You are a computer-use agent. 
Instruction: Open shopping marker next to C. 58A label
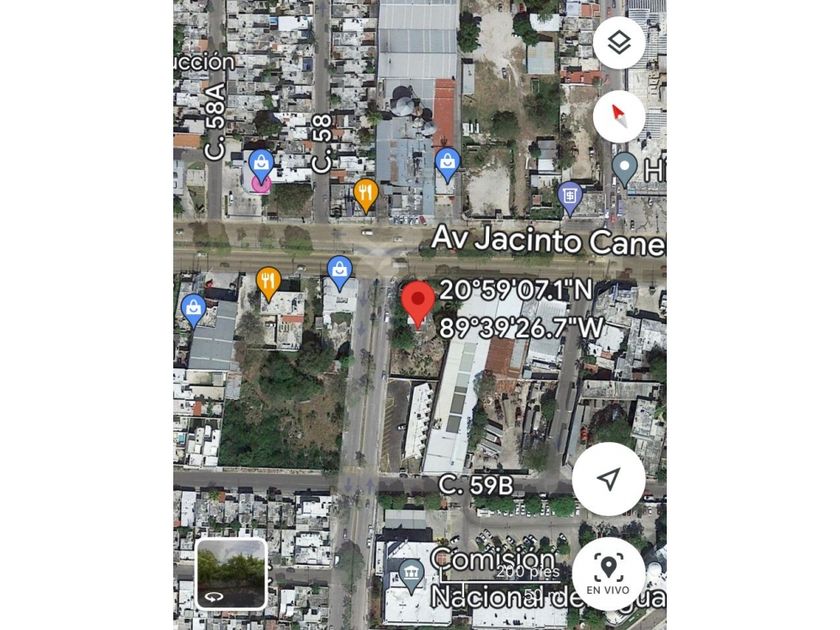pyautogui.click(x=261, y=163)
